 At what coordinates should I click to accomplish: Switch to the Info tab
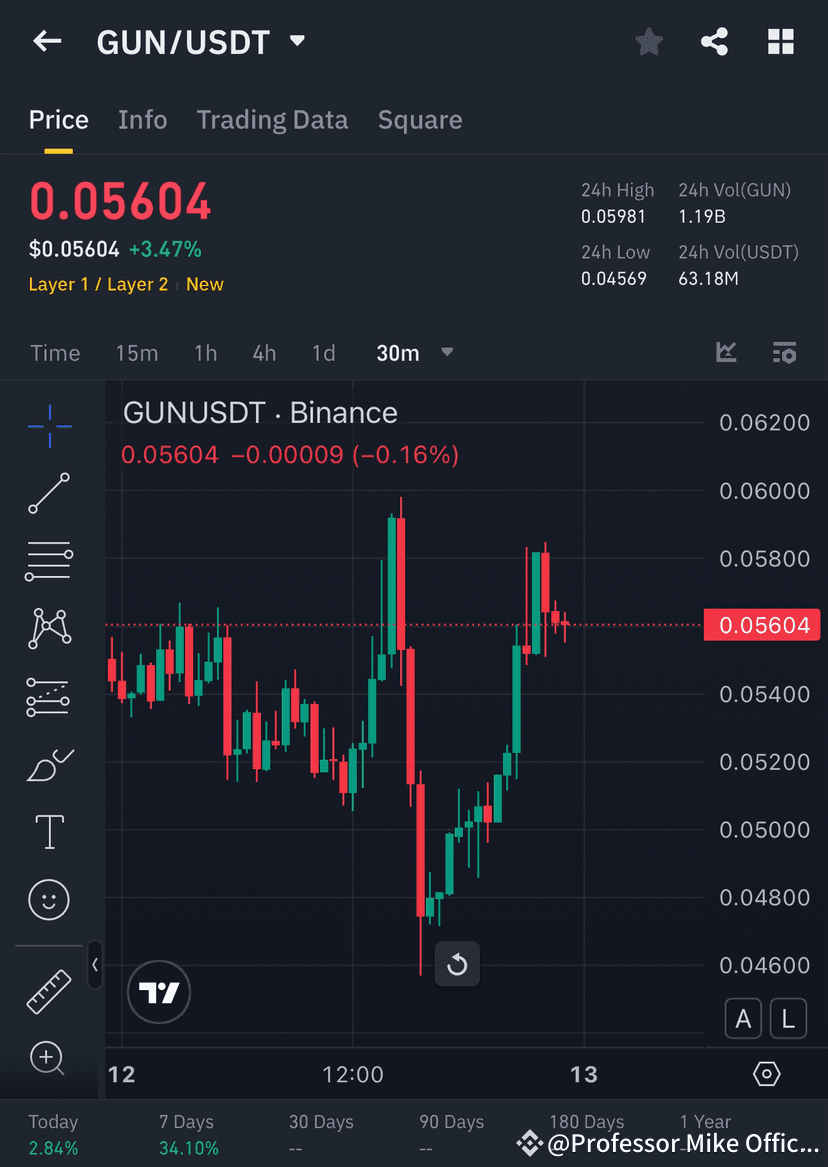[142, 119]
